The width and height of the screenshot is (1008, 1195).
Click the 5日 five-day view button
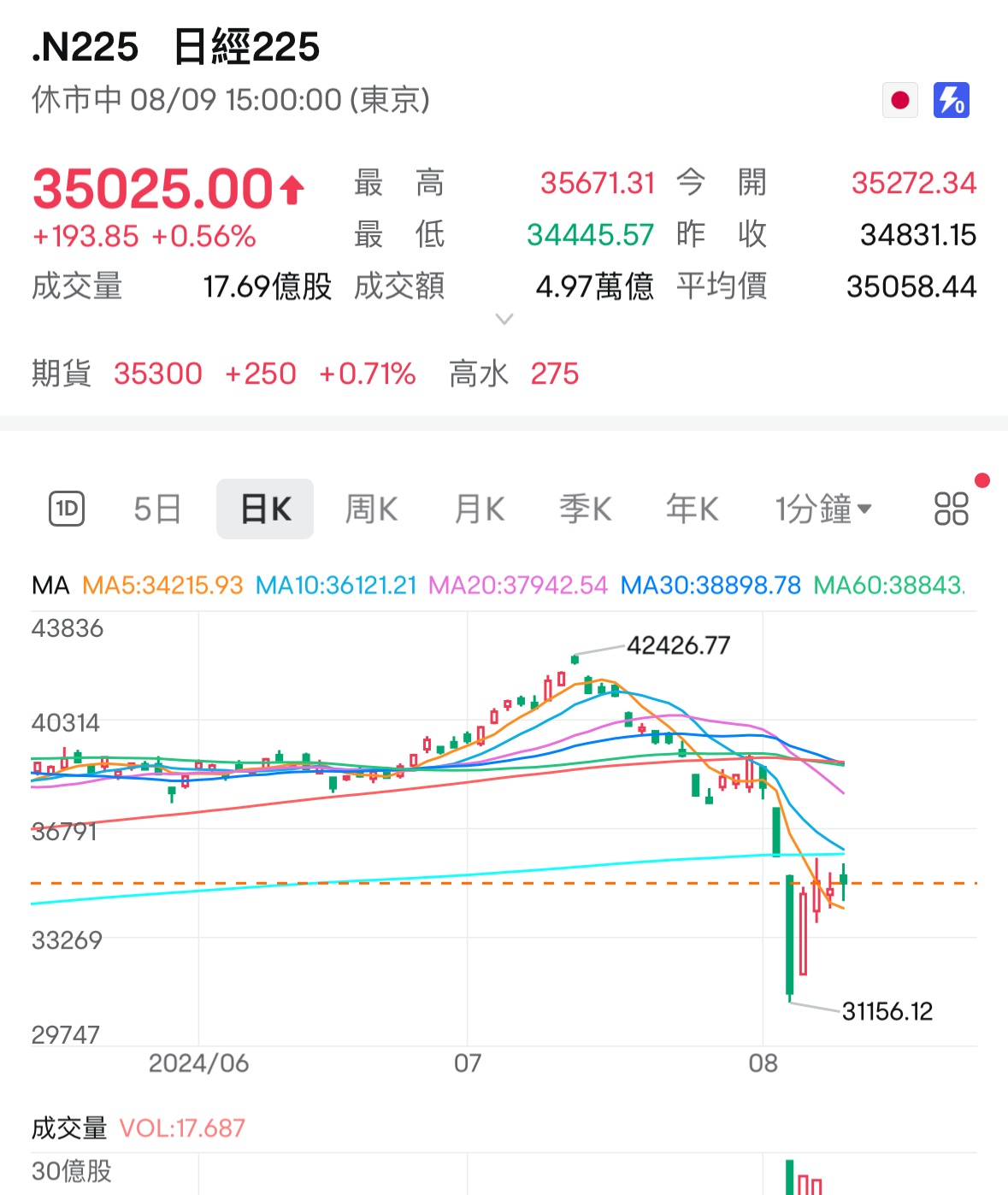tap(156, 508)
